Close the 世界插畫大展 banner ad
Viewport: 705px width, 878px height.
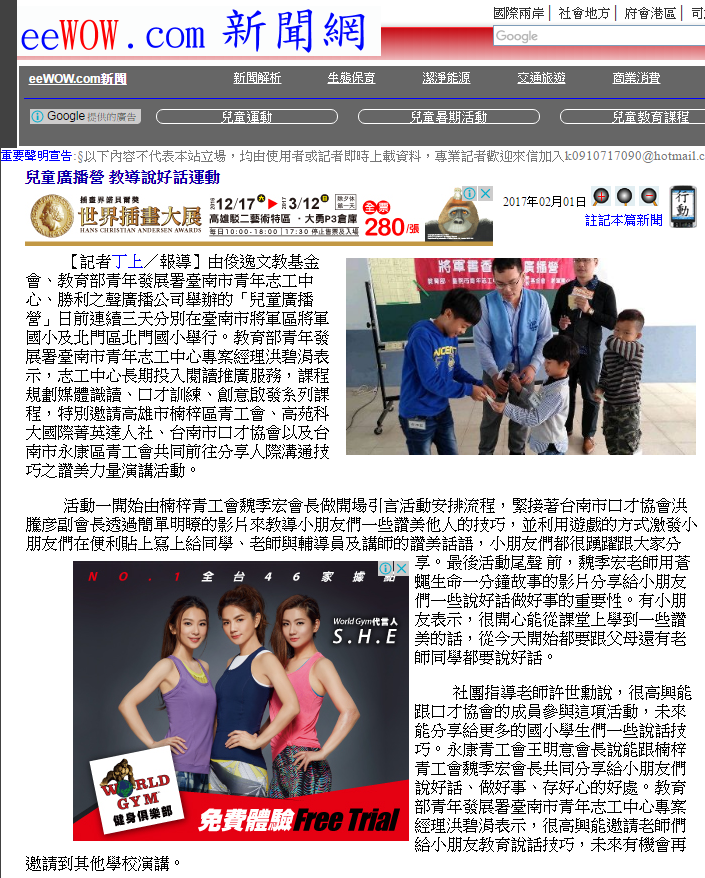click(x=485, y=194)
